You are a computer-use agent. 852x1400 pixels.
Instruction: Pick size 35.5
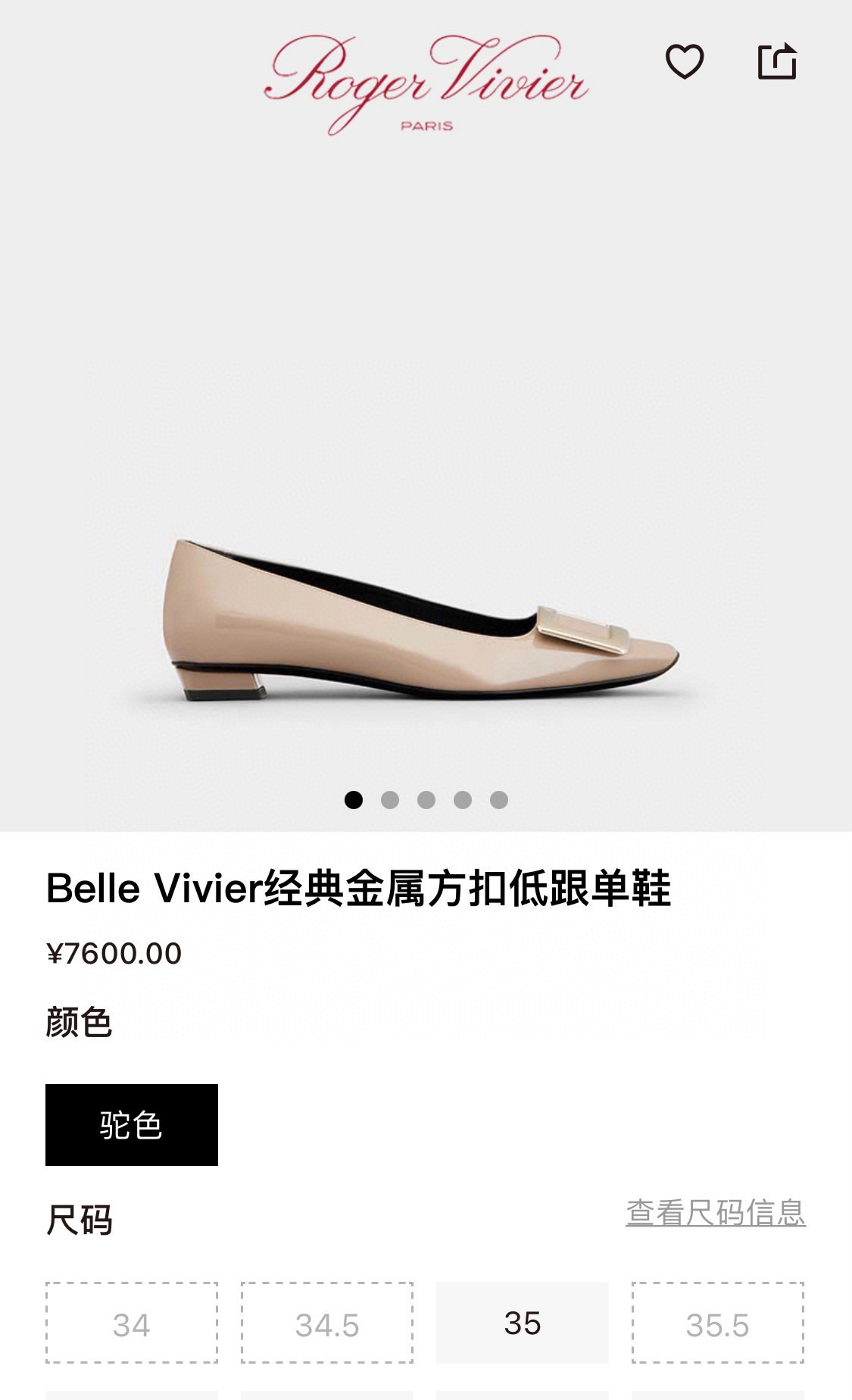[x=717, y=1323]
